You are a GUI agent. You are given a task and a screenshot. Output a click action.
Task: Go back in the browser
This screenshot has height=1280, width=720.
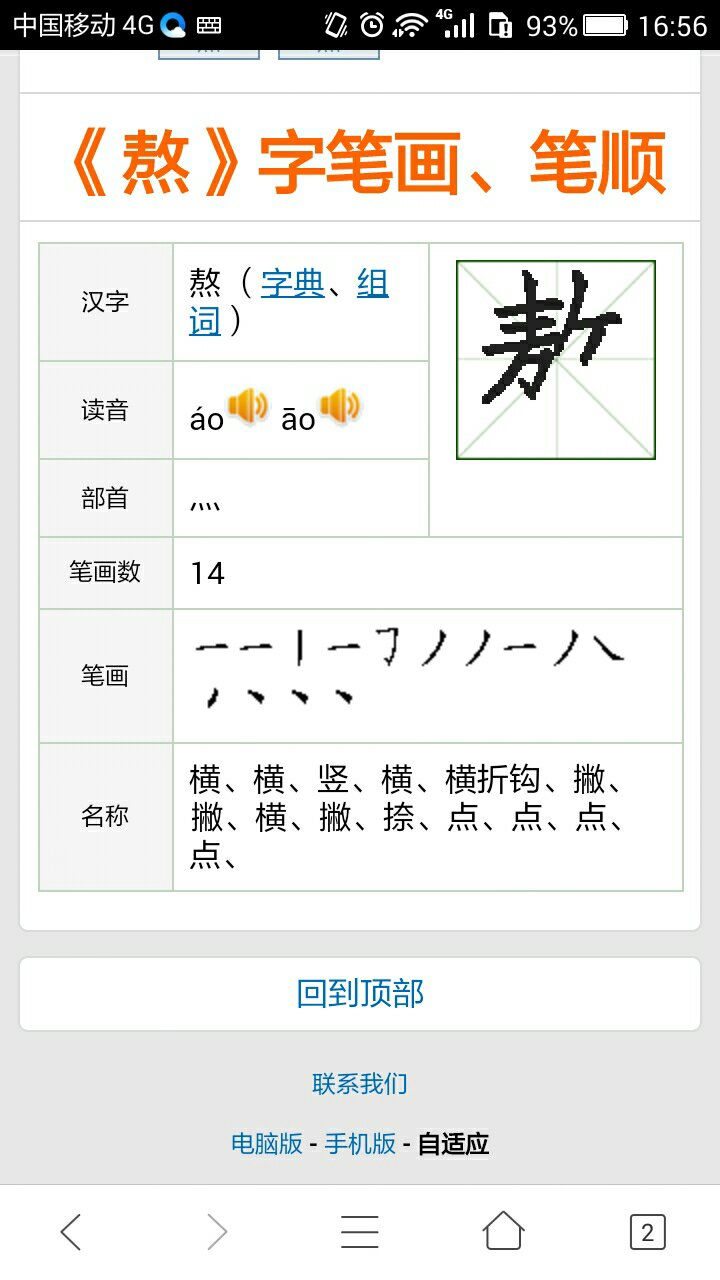click(71, 1232)
